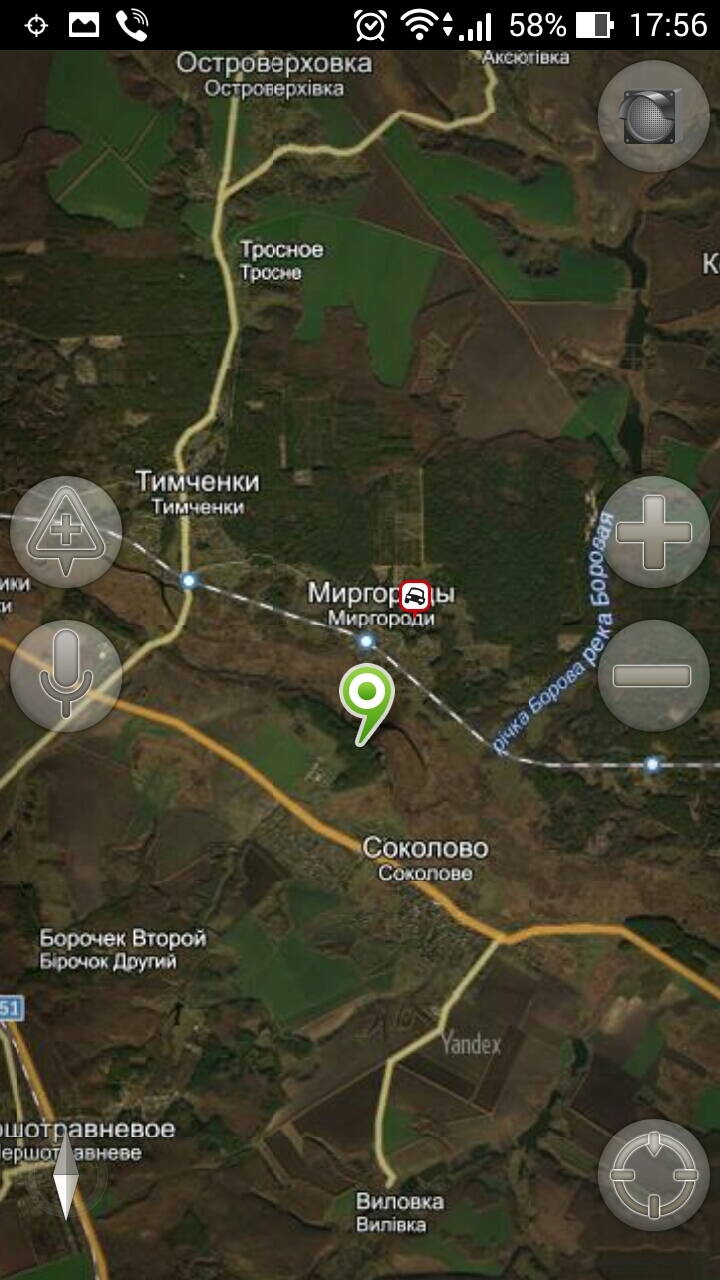
Task: Zoom out of the map
Action: 653,675
